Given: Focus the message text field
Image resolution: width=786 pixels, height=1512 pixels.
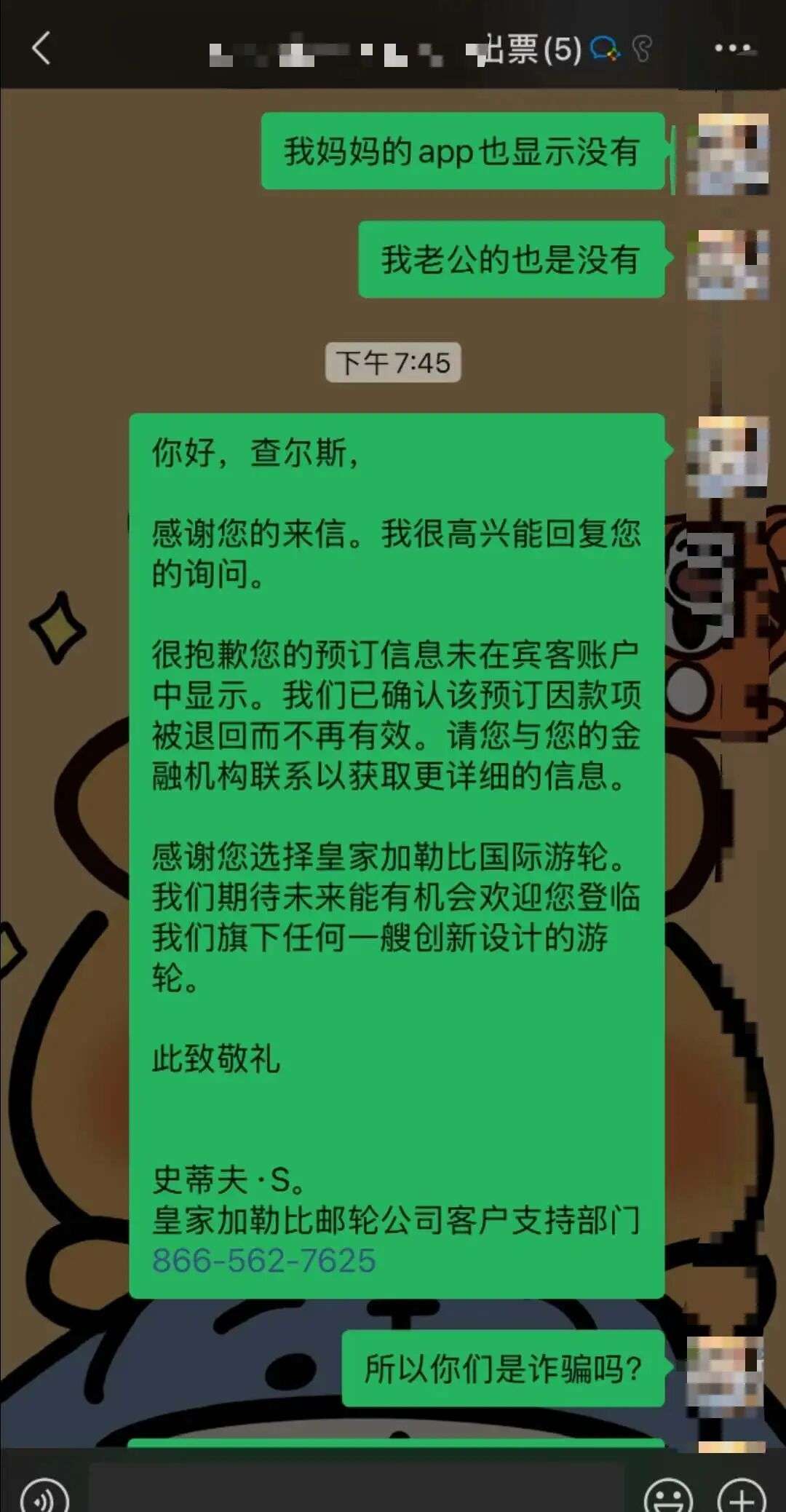Looking at the screenshot, I should click(357, 1491).
